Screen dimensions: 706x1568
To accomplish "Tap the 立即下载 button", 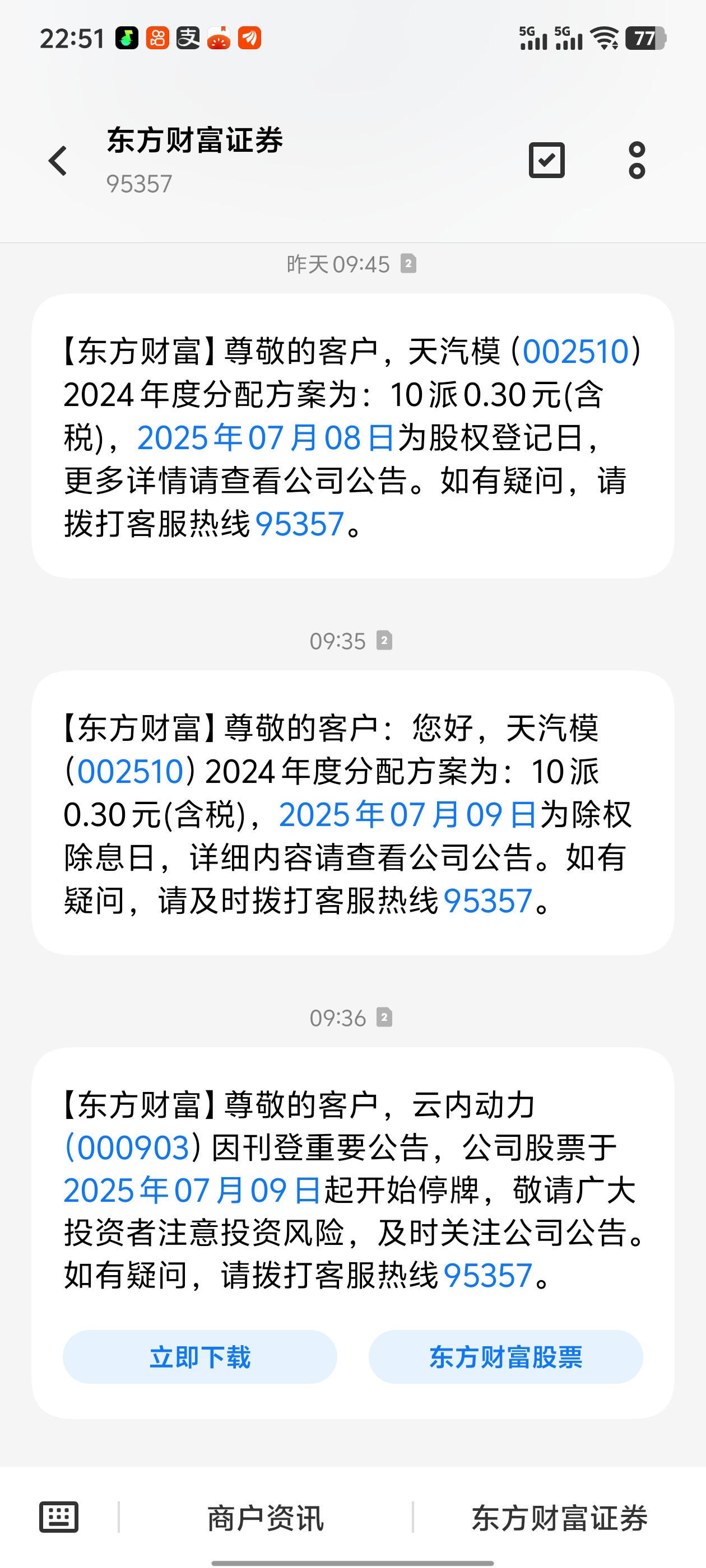I will pyautogui.click(x=200, y=1357).
